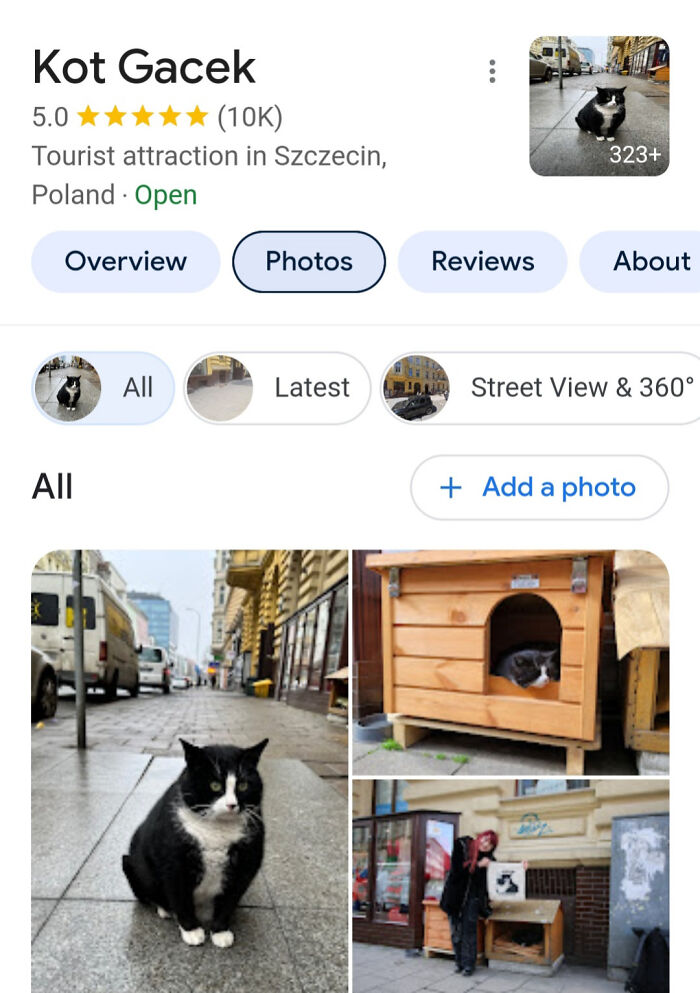700x993 pixels.
Task: Filter photos by Latest
Action: click(278, 388)
